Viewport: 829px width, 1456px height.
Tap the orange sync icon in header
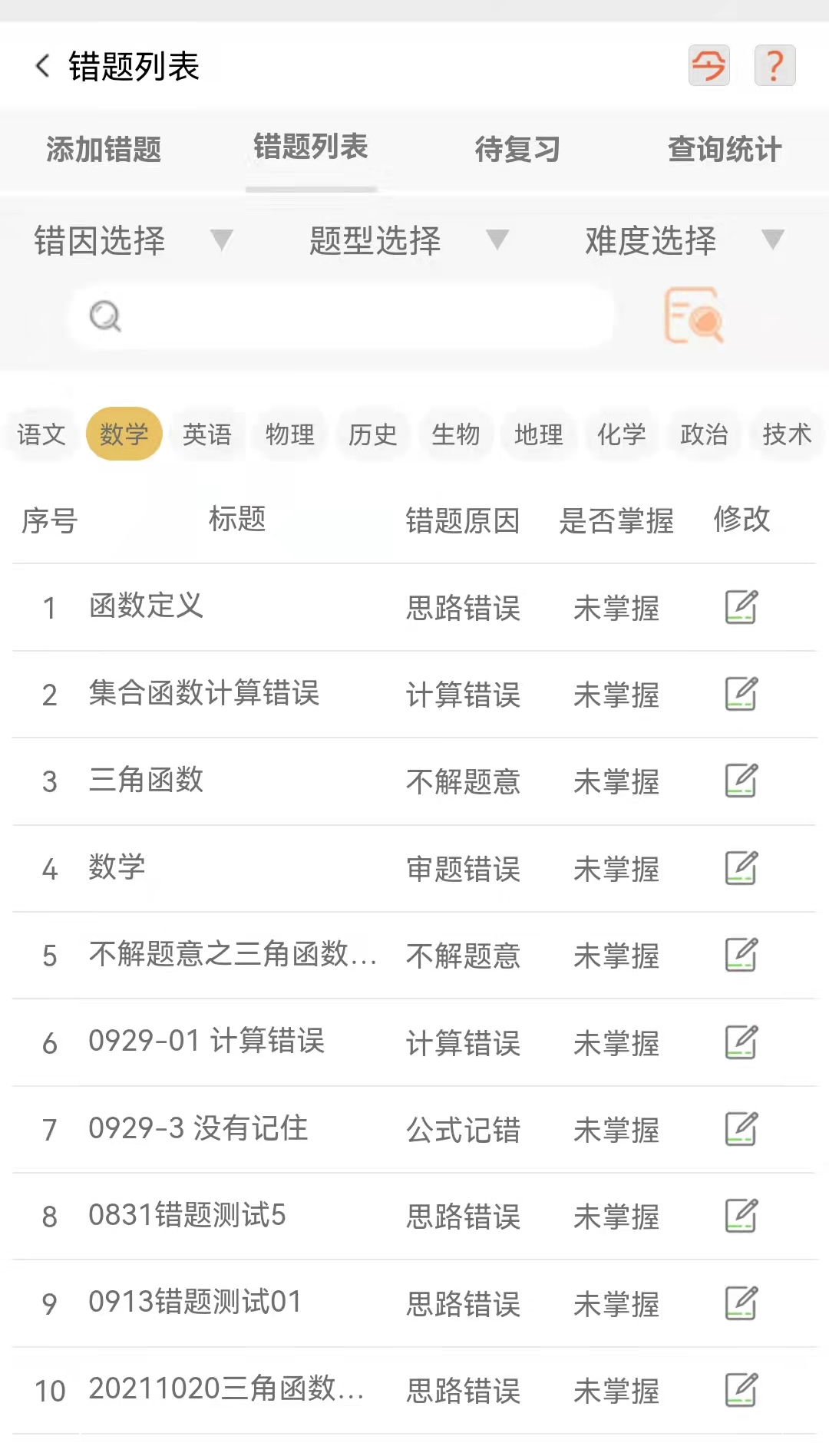tap(708, 66)
